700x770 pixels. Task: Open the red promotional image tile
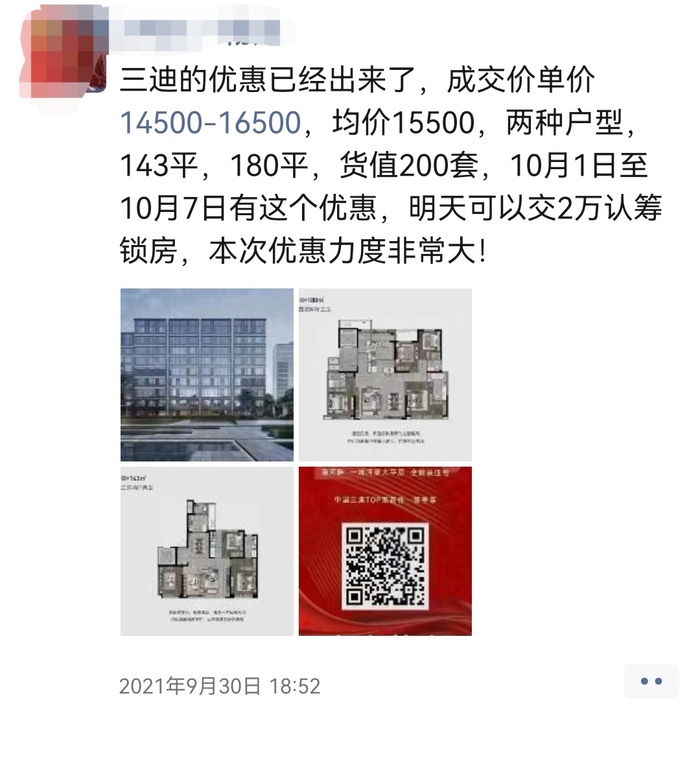385,551
